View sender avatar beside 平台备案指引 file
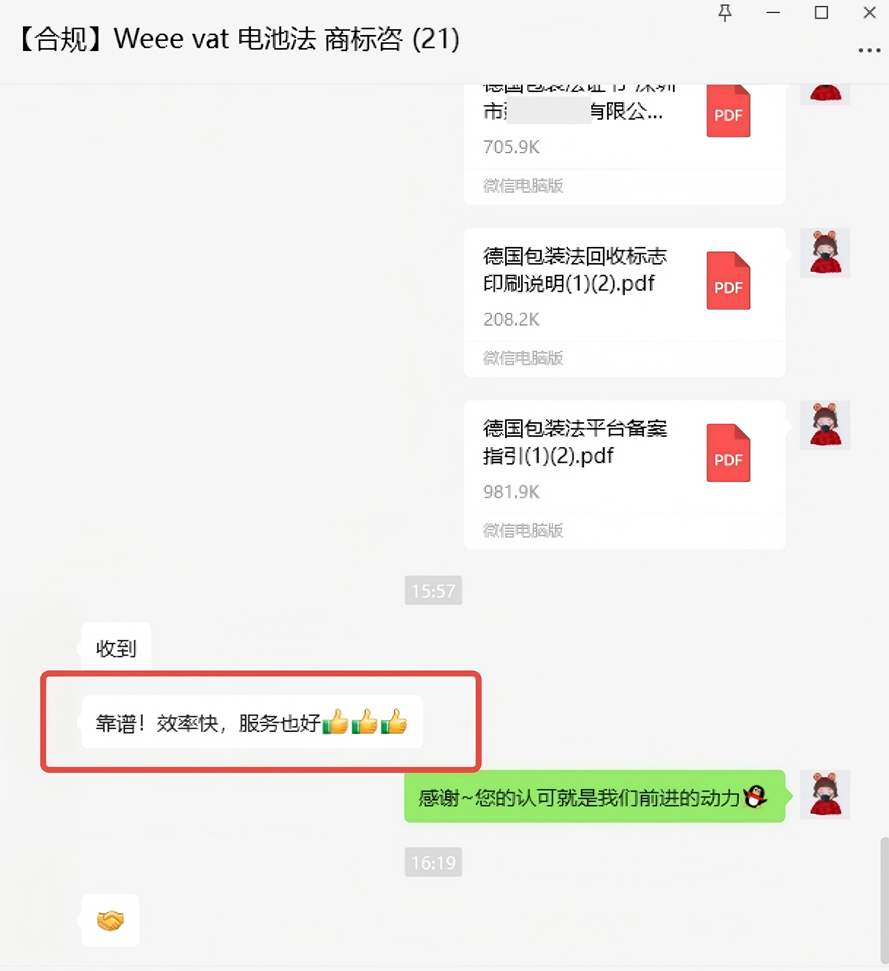This screenshot has width=889, height=971. (825, 425)
